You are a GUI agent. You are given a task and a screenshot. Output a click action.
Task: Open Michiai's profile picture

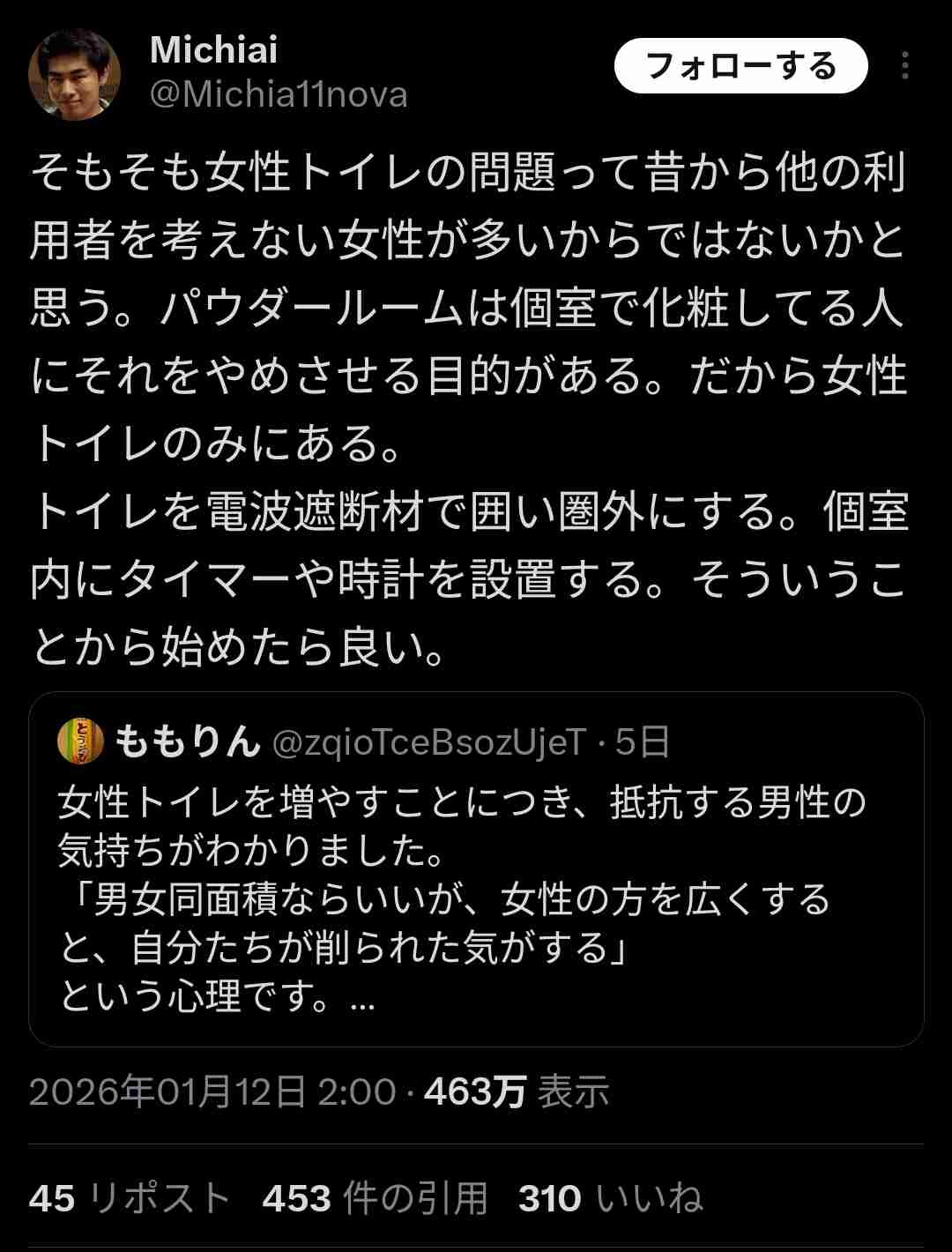(x=74, y=74)
